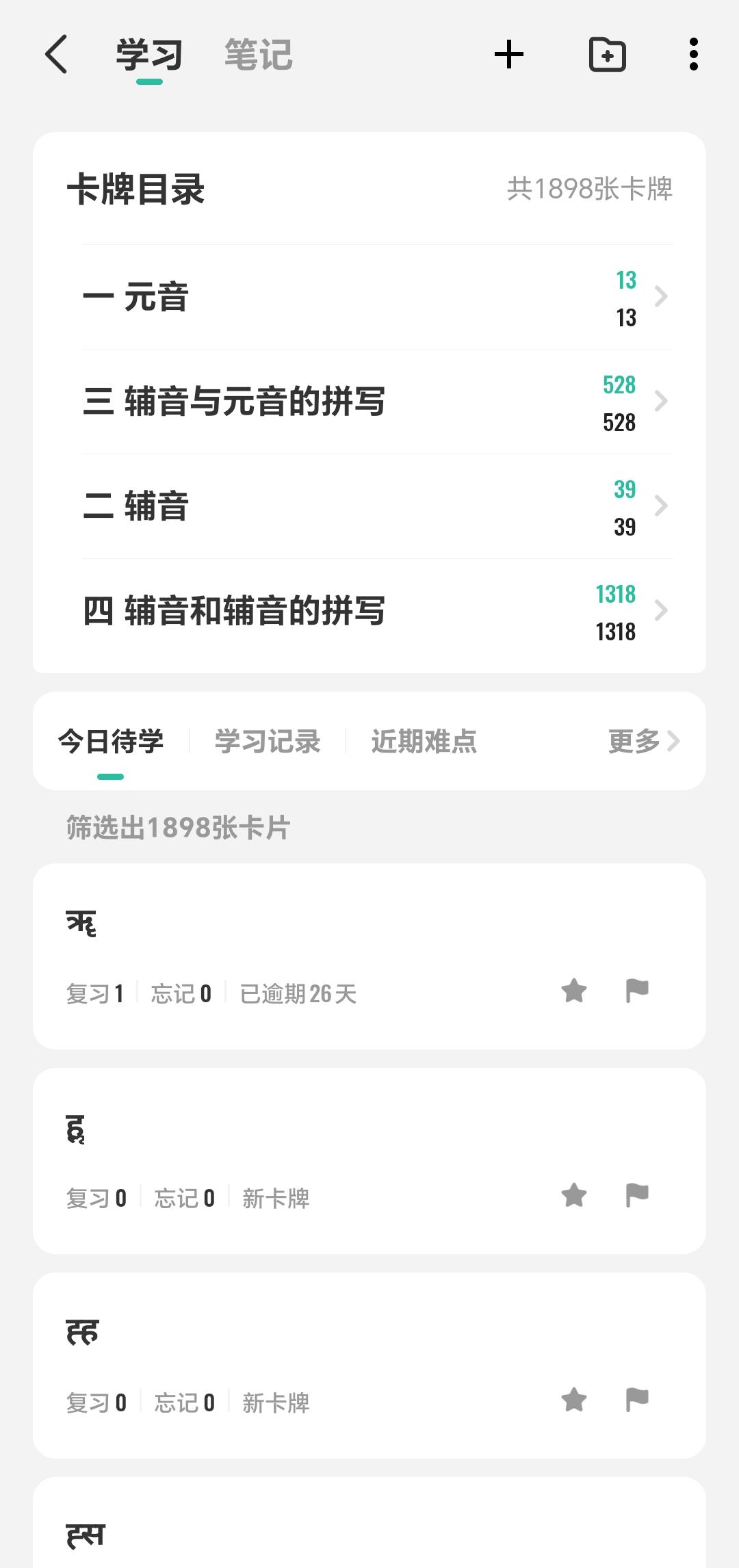This screenshot has height=1568, width=739.
Task: Switch to 近期难点 tab
Action: 424,741
